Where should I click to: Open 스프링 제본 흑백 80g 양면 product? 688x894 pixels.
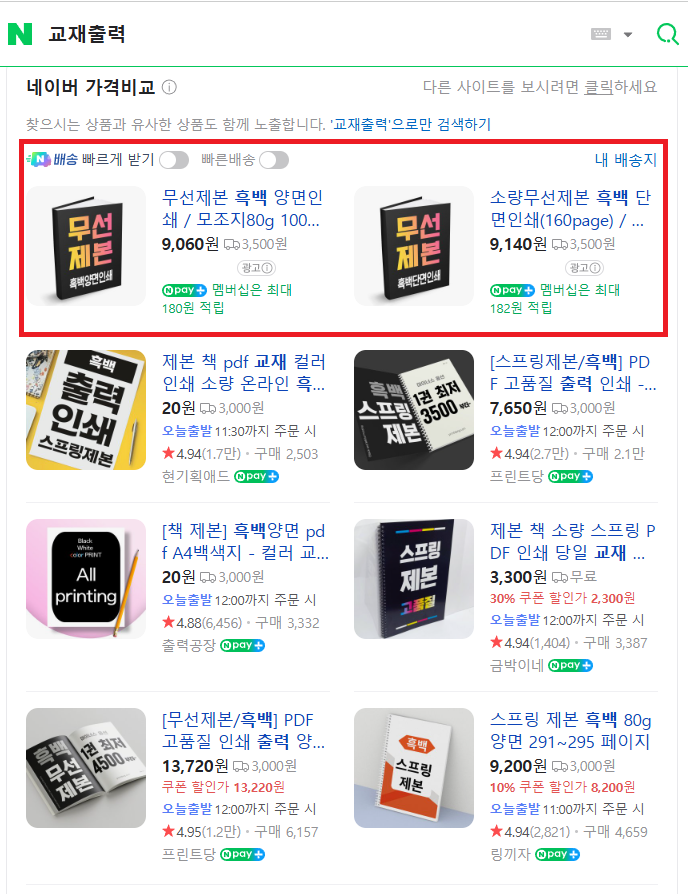(x=570, y=731)
